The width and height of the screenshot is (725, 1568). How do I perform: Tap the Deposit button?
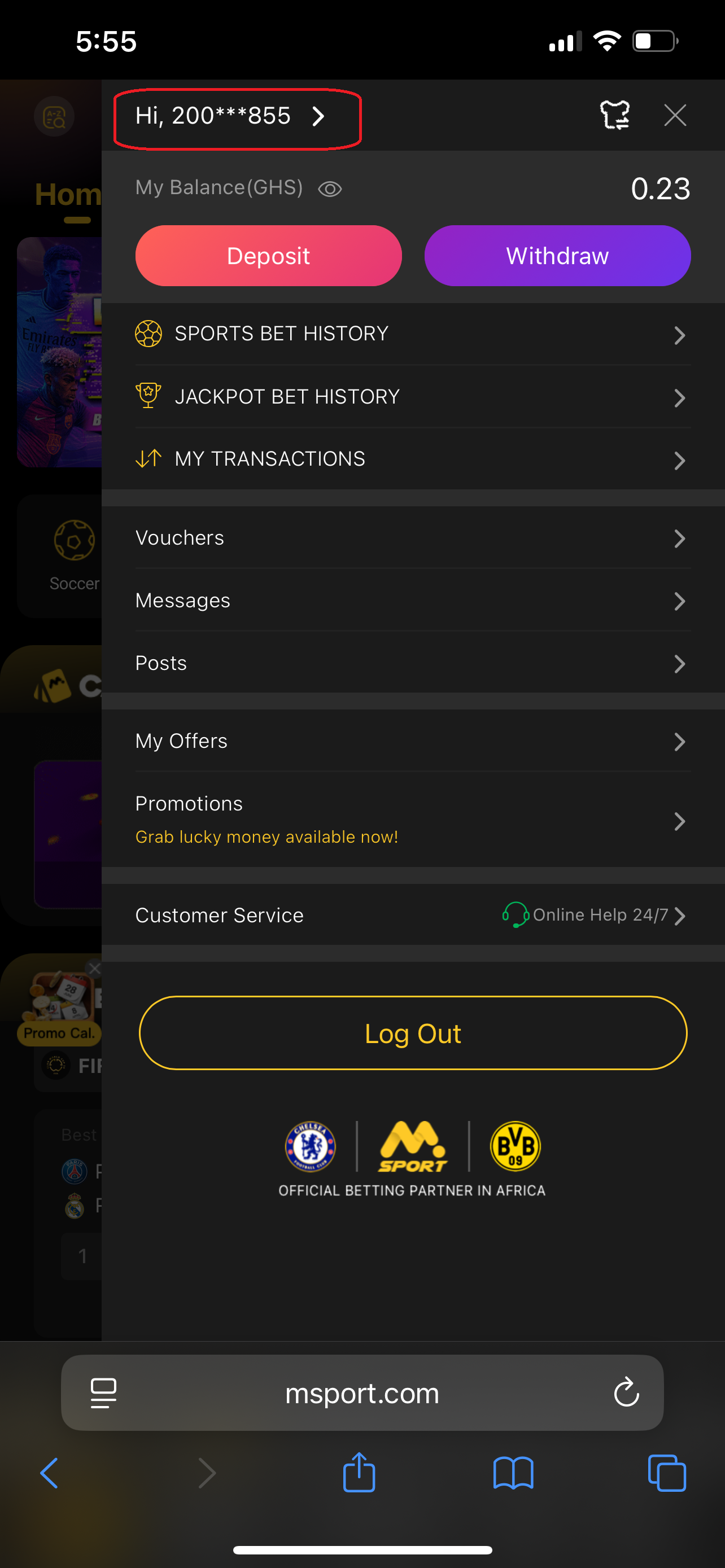click(268, 256)
